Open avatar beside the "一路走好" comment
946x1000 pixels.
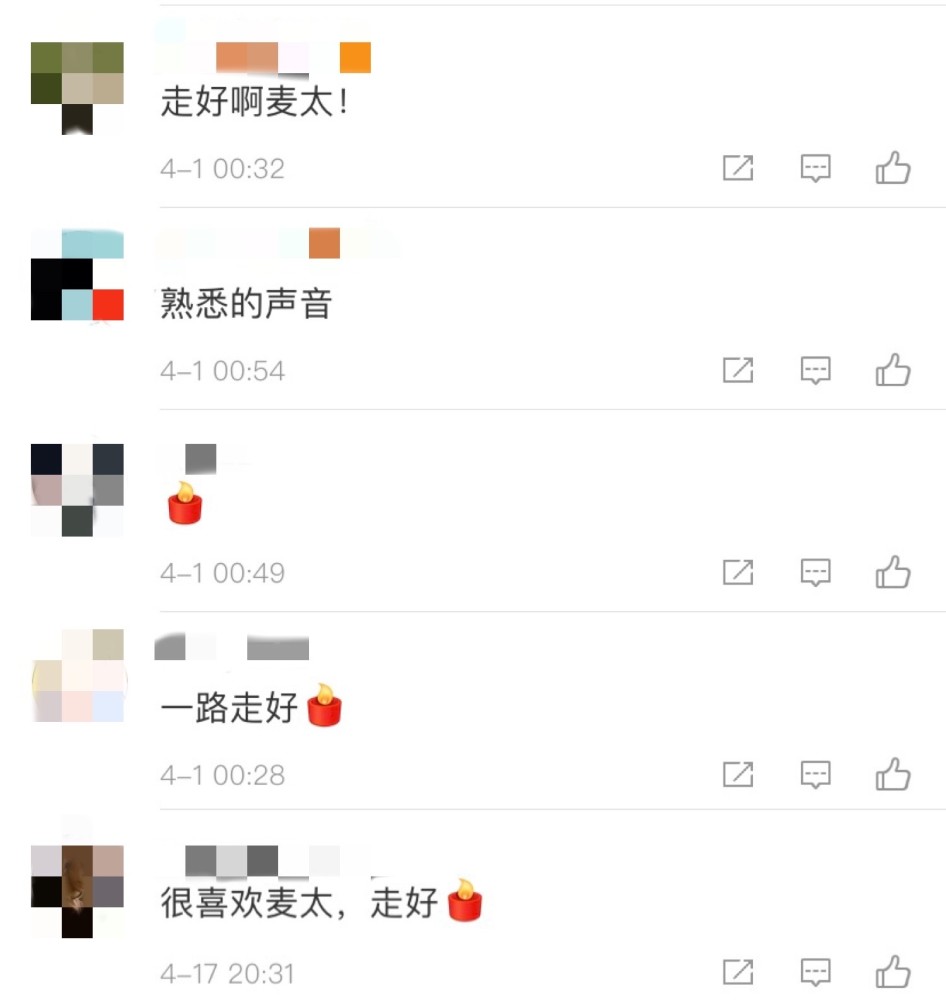pos(77,676)
